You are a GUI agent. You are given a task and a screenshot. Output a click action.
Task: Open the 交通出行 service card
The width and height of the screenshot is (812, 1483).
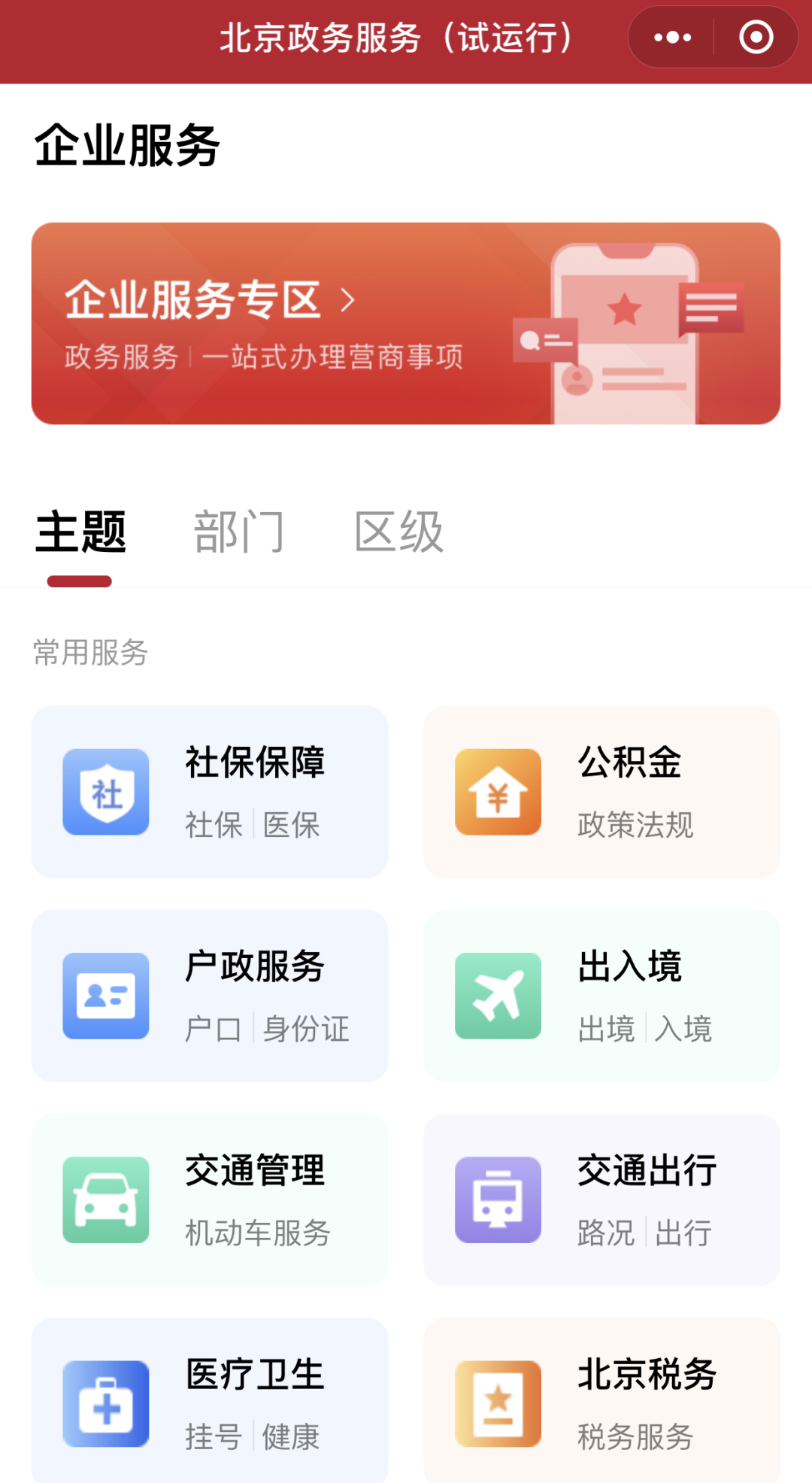click(602, 1199)
